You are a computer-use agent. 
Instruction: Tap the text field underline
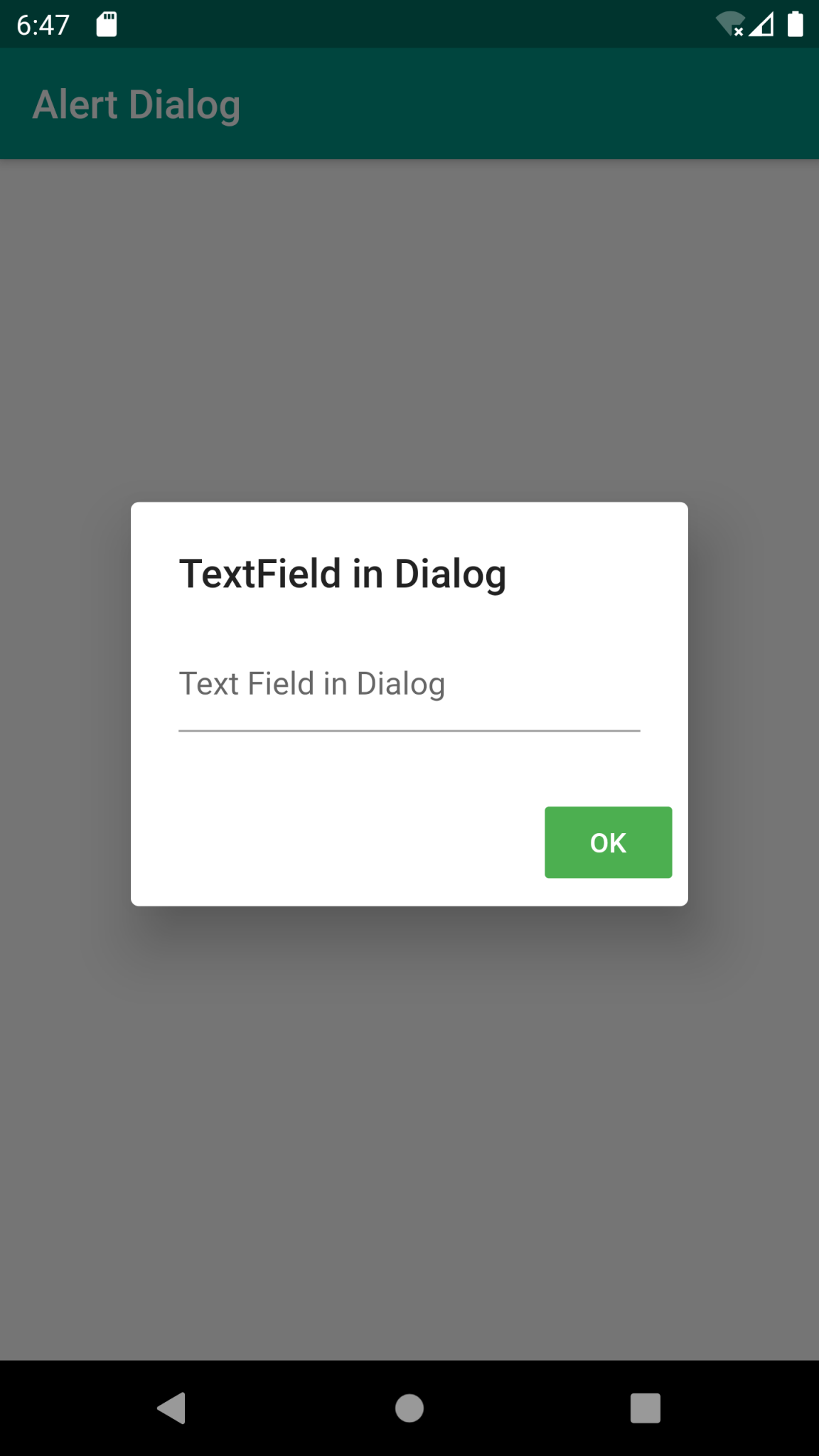[409, 729]
